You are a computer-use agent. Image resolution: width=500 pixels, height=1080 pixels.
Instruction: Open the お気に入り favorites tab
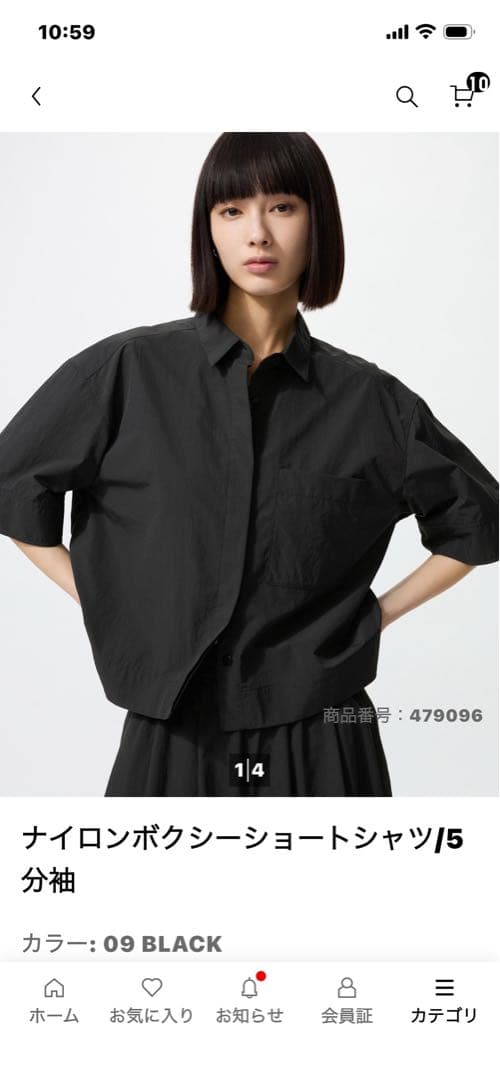pos(152,1001)
